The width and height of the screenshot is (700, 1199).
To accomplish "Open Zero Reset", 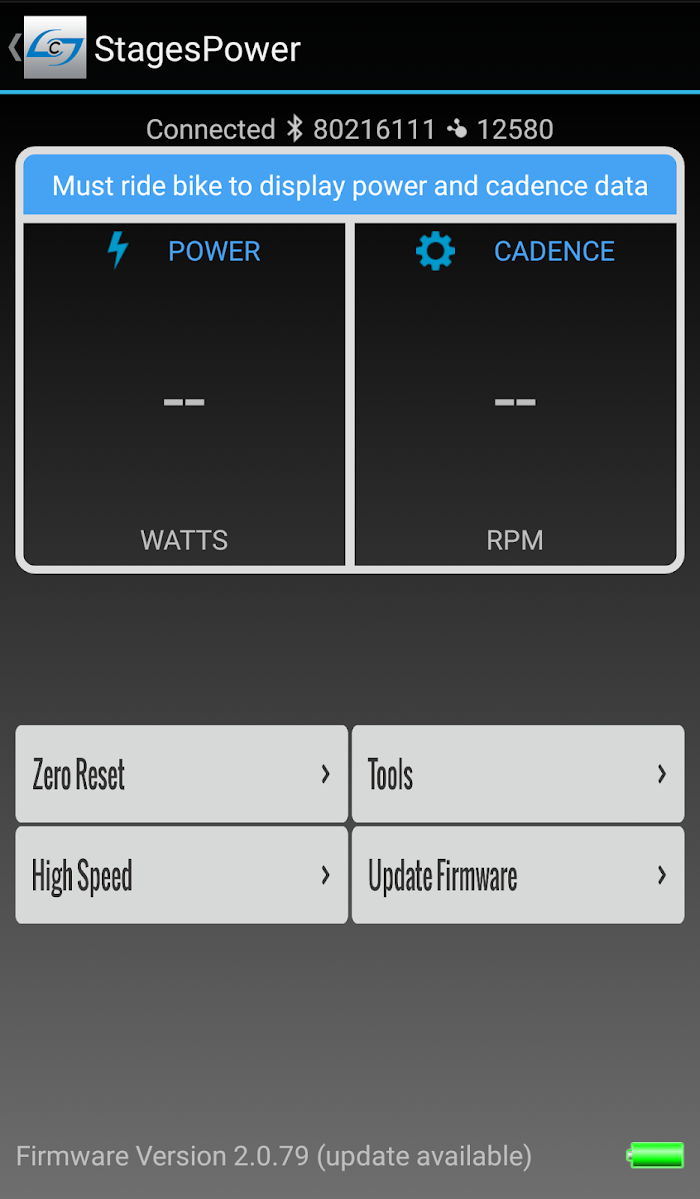I will point(181,774).
